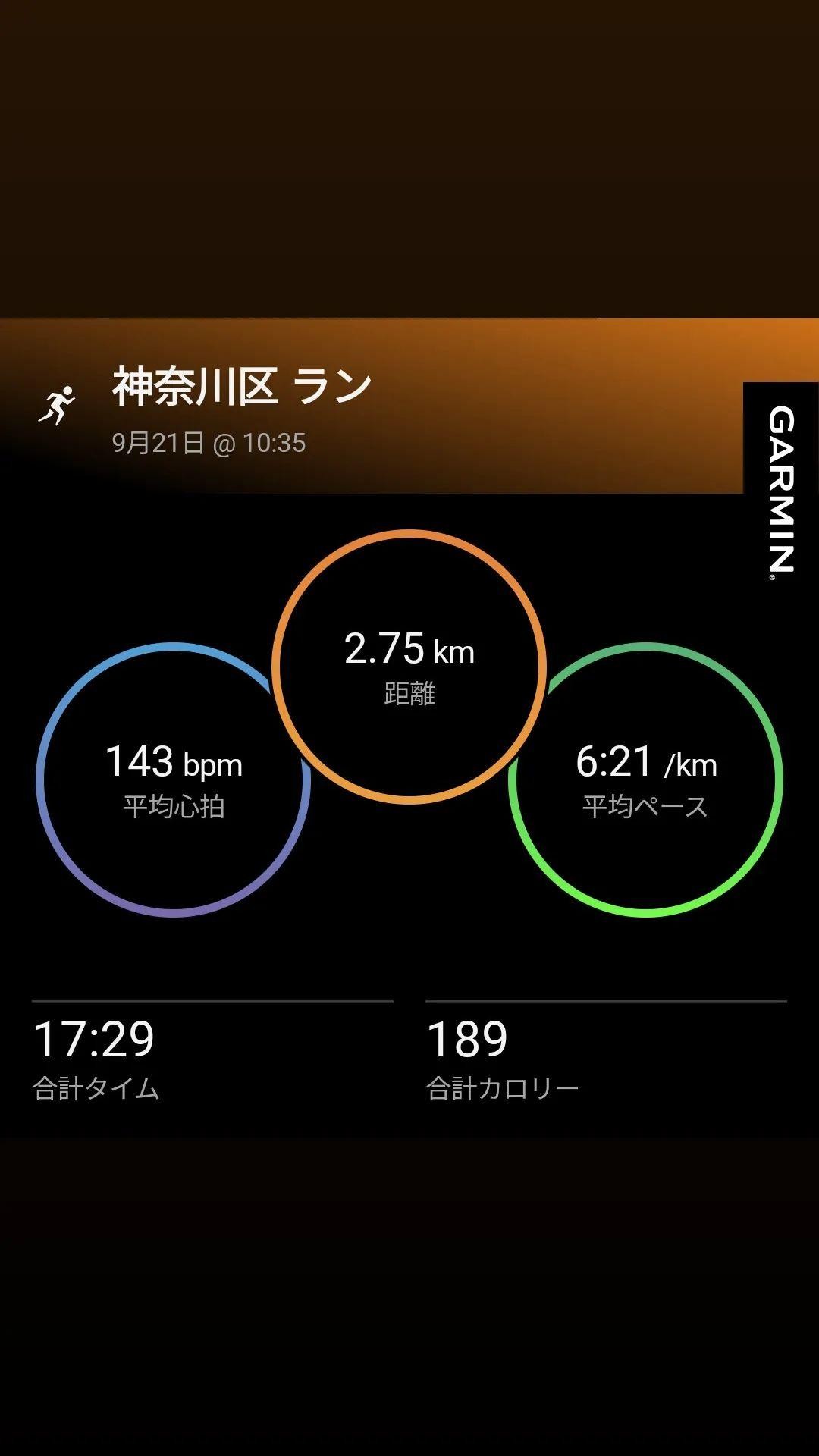Click the 合計カロリー label

[x=503, y=1087]
